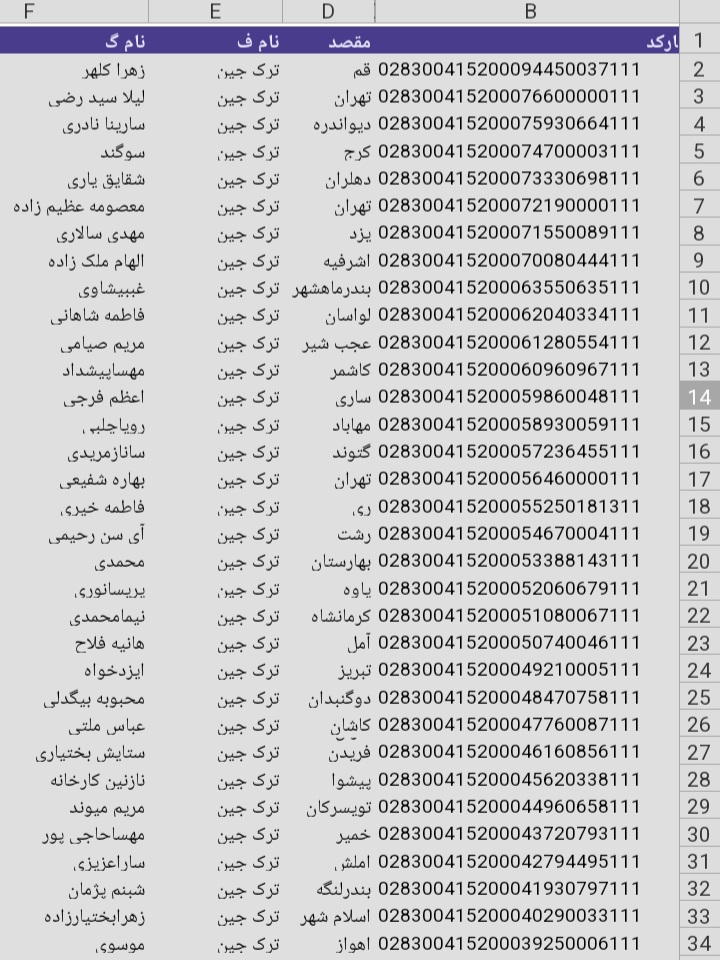Image resolution: width=720 pixels, height=960 pixels.
Task: Tap the highlighted row 14 header
Action: pos(699,397)
